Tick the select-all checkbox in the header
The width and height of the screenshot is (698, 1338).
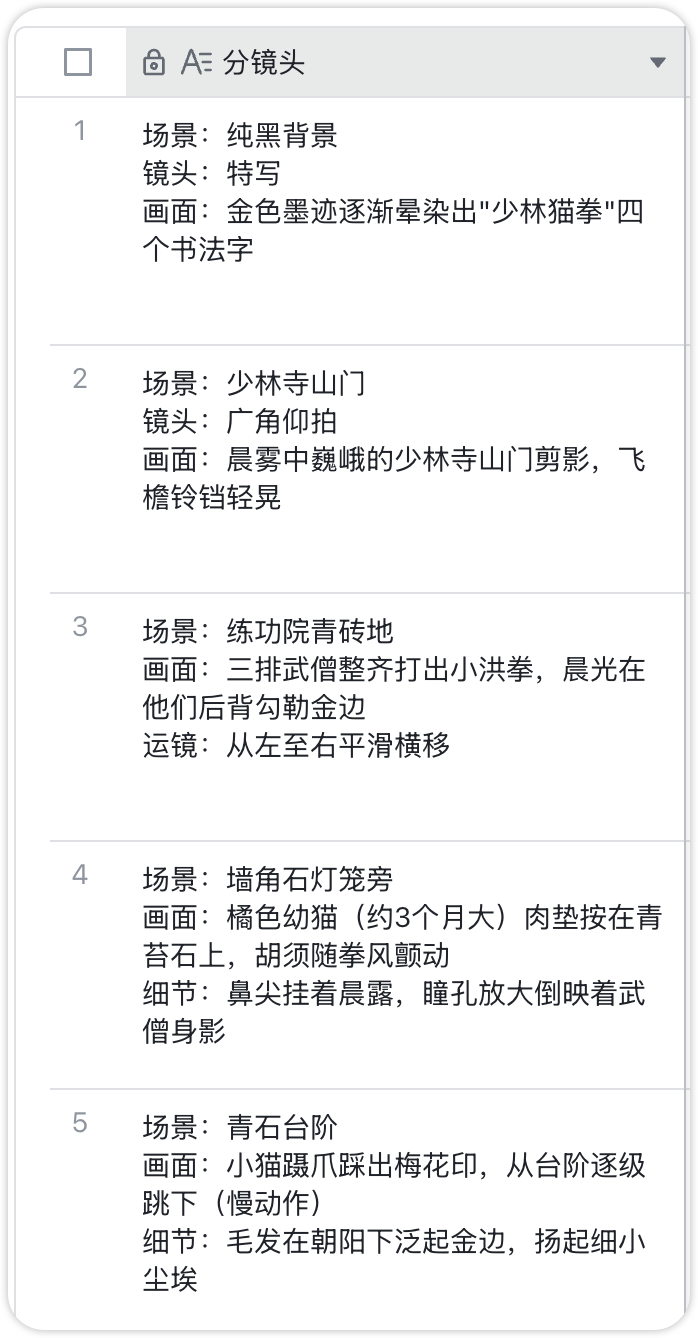point(78,62)
